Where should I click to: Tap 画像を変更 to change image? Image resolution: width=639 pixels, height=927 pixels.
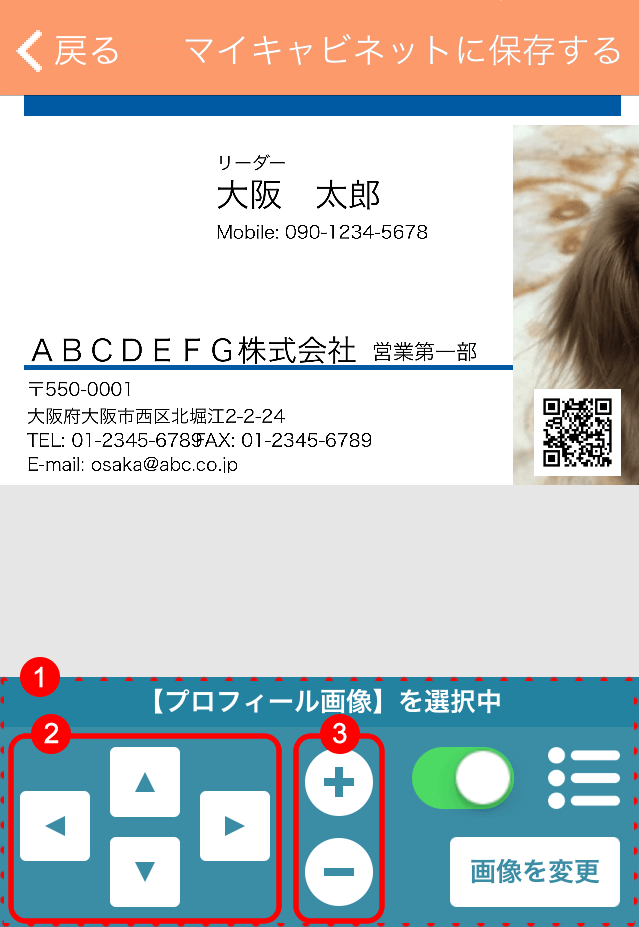[535, 871]
